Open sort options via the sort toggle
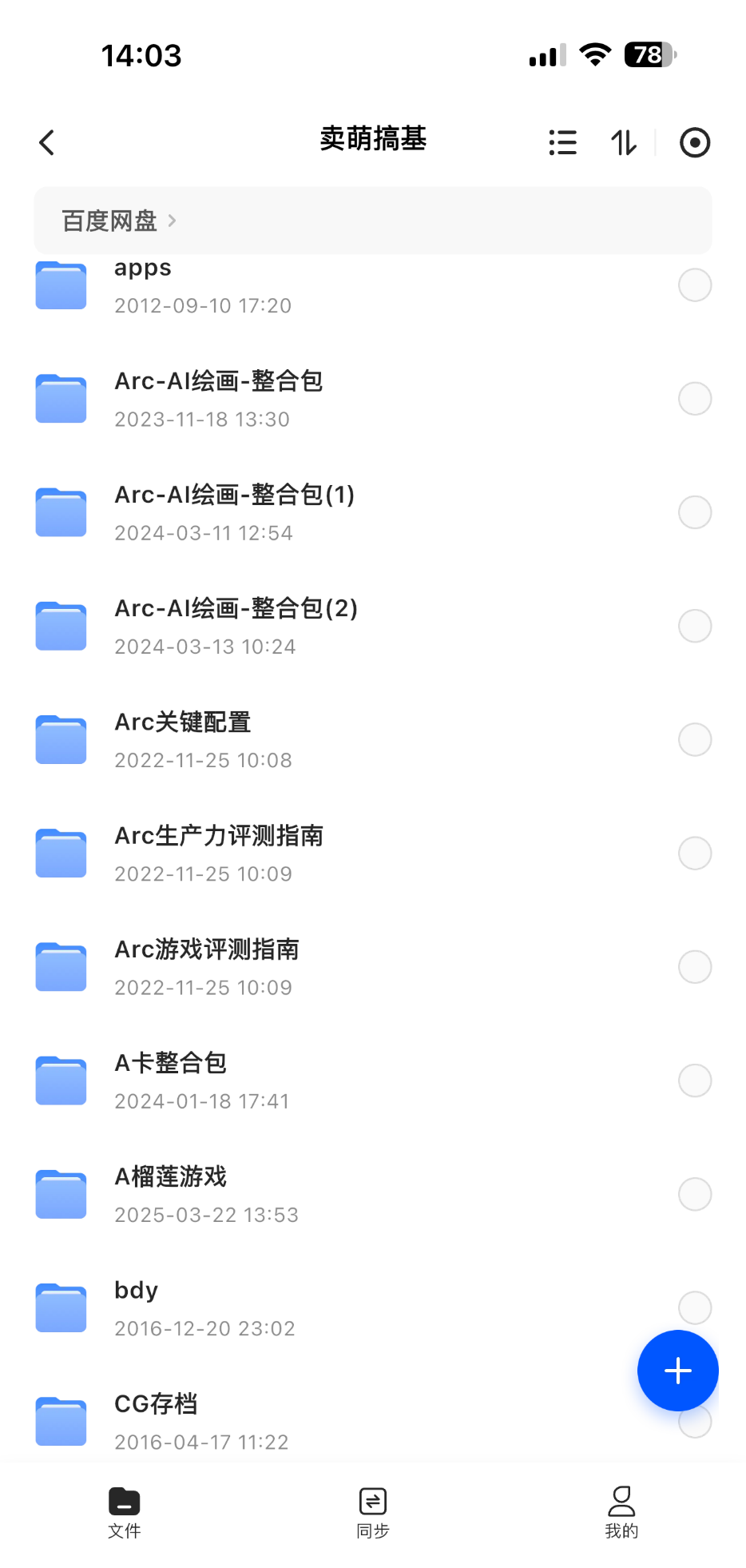 click(623, 141)
